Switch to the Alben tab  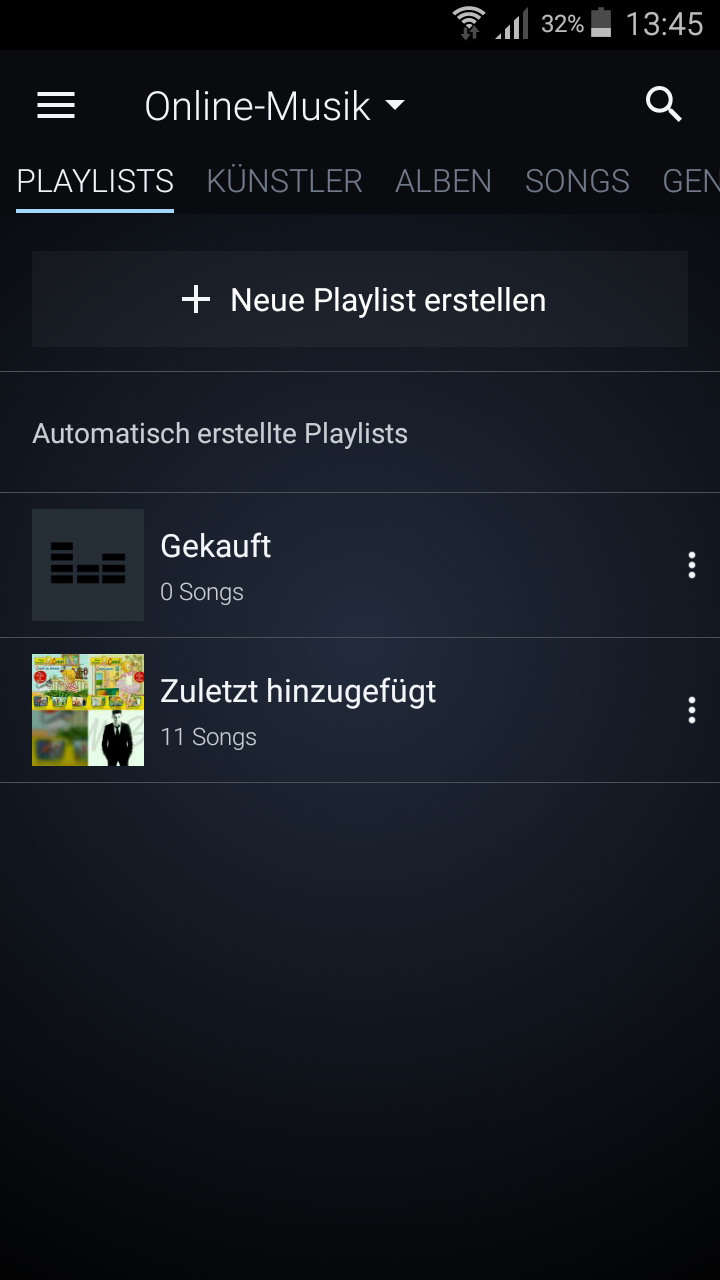coord(443,181)
